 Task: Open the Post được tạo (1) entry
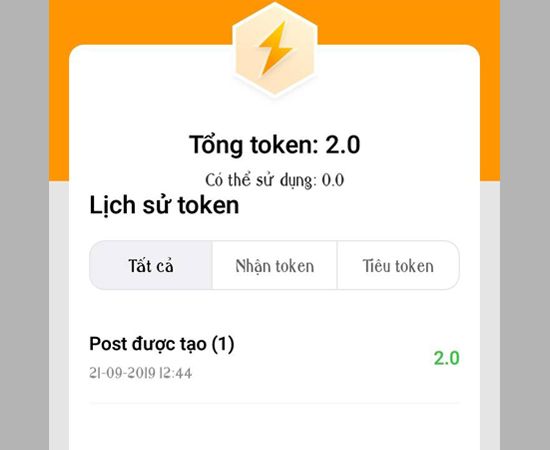[x=274, y=358]
